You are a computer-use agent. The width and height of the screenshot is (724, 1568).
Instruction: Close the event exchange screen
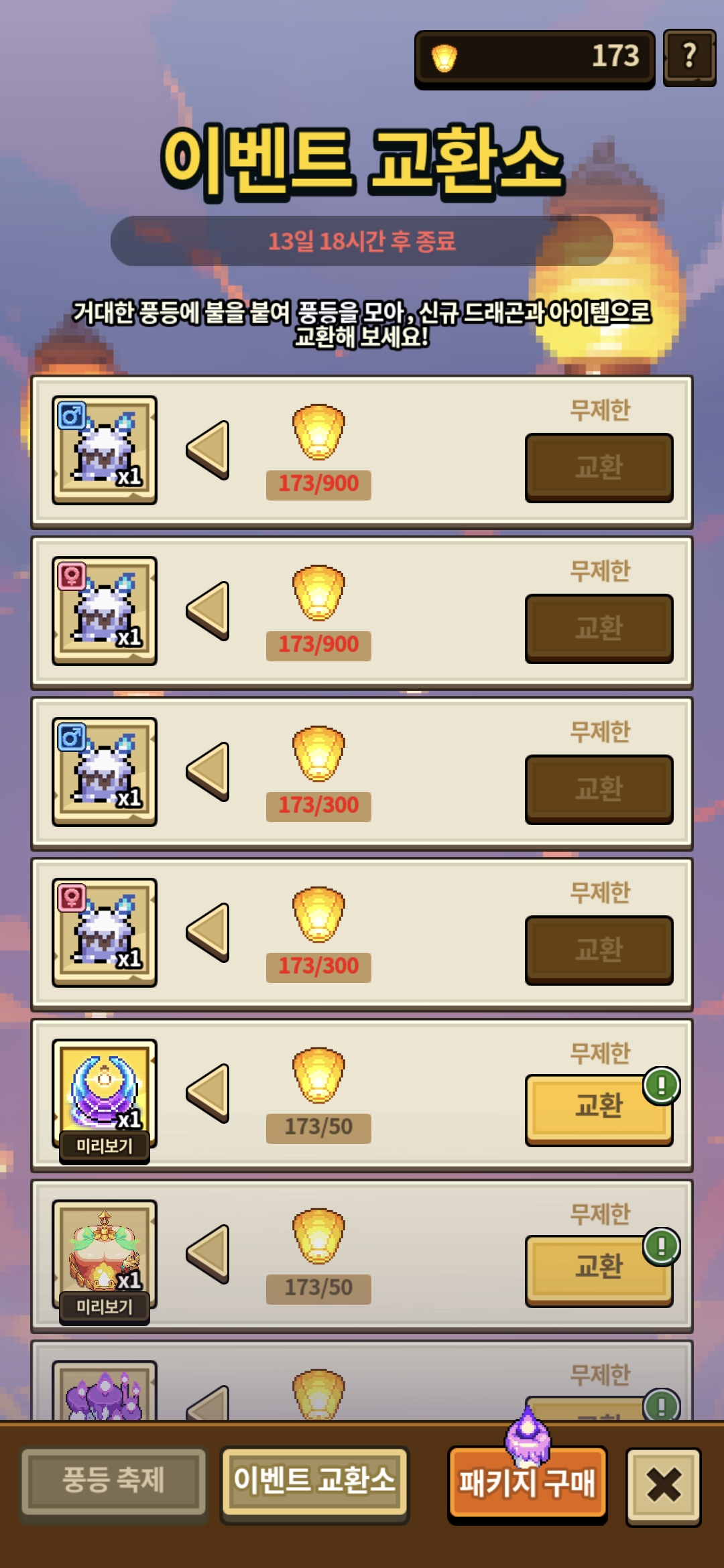click(664, 1486)
